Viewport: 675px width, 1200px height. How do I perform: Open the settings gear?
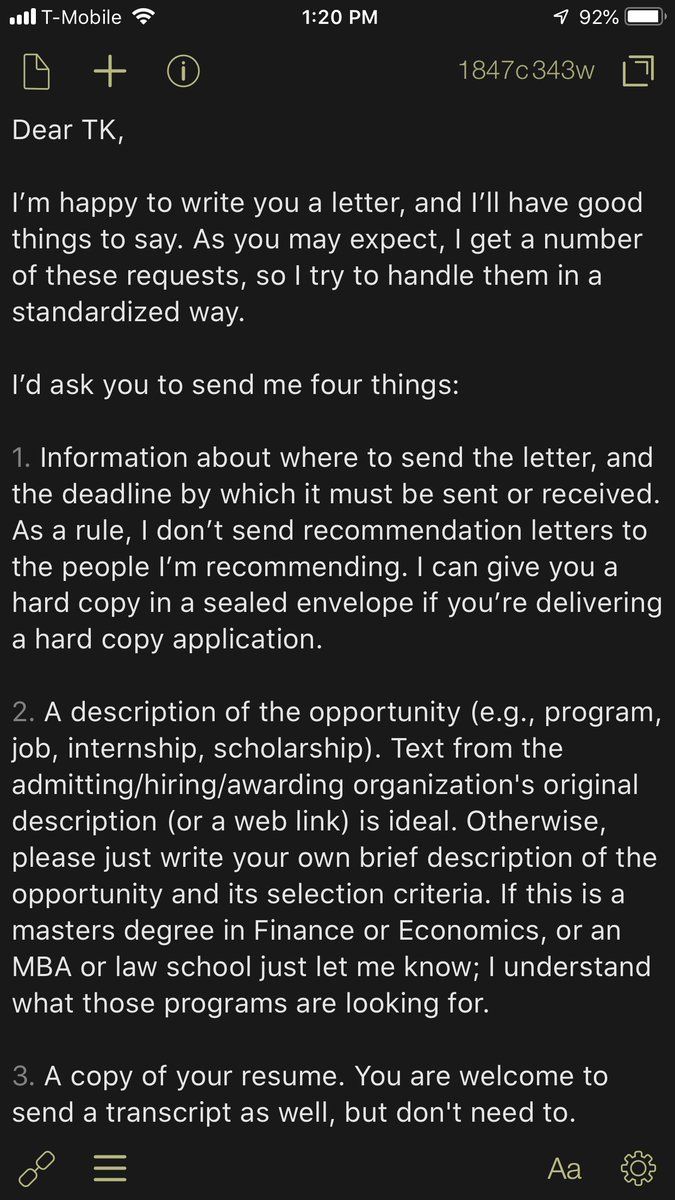pos(638,1167)
